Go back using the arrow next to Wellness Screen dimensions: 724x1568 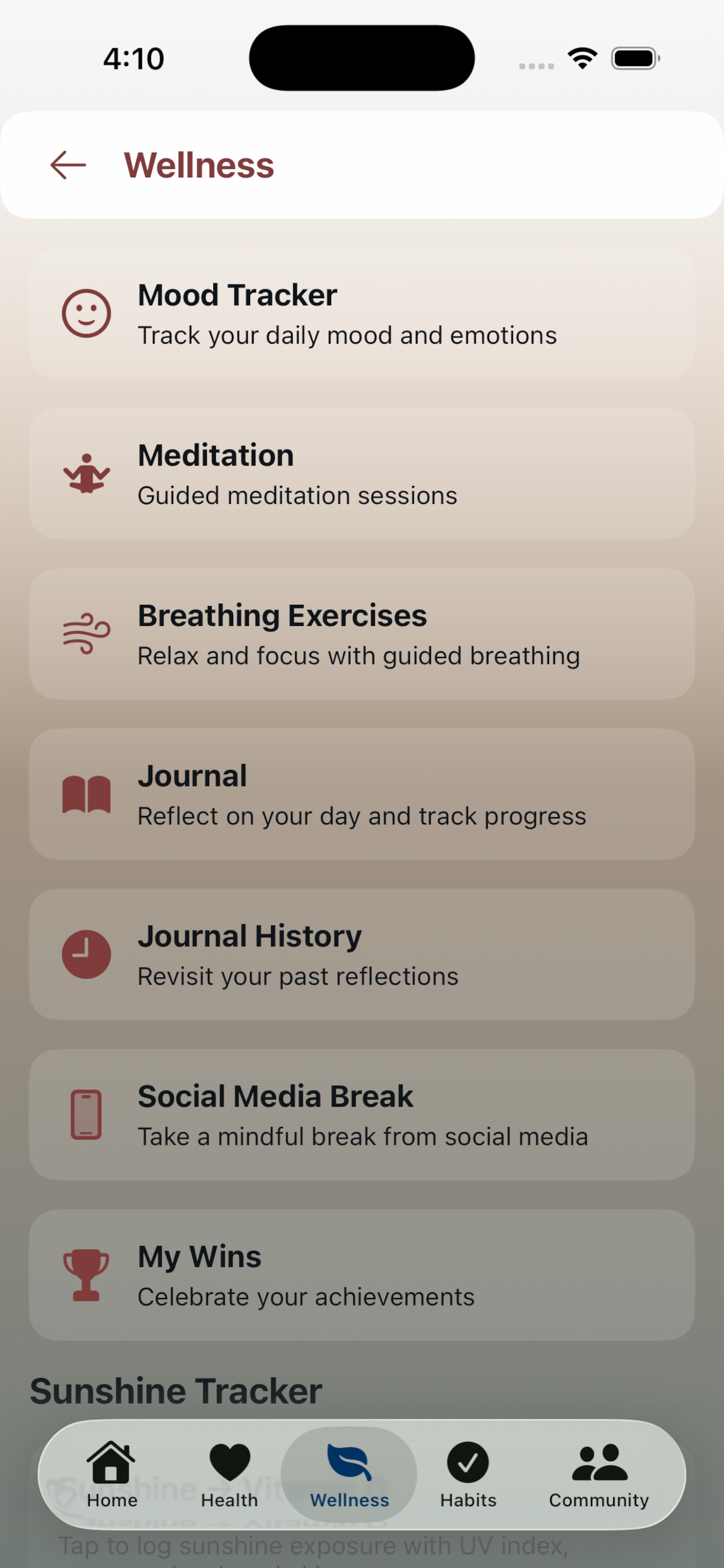68,165
